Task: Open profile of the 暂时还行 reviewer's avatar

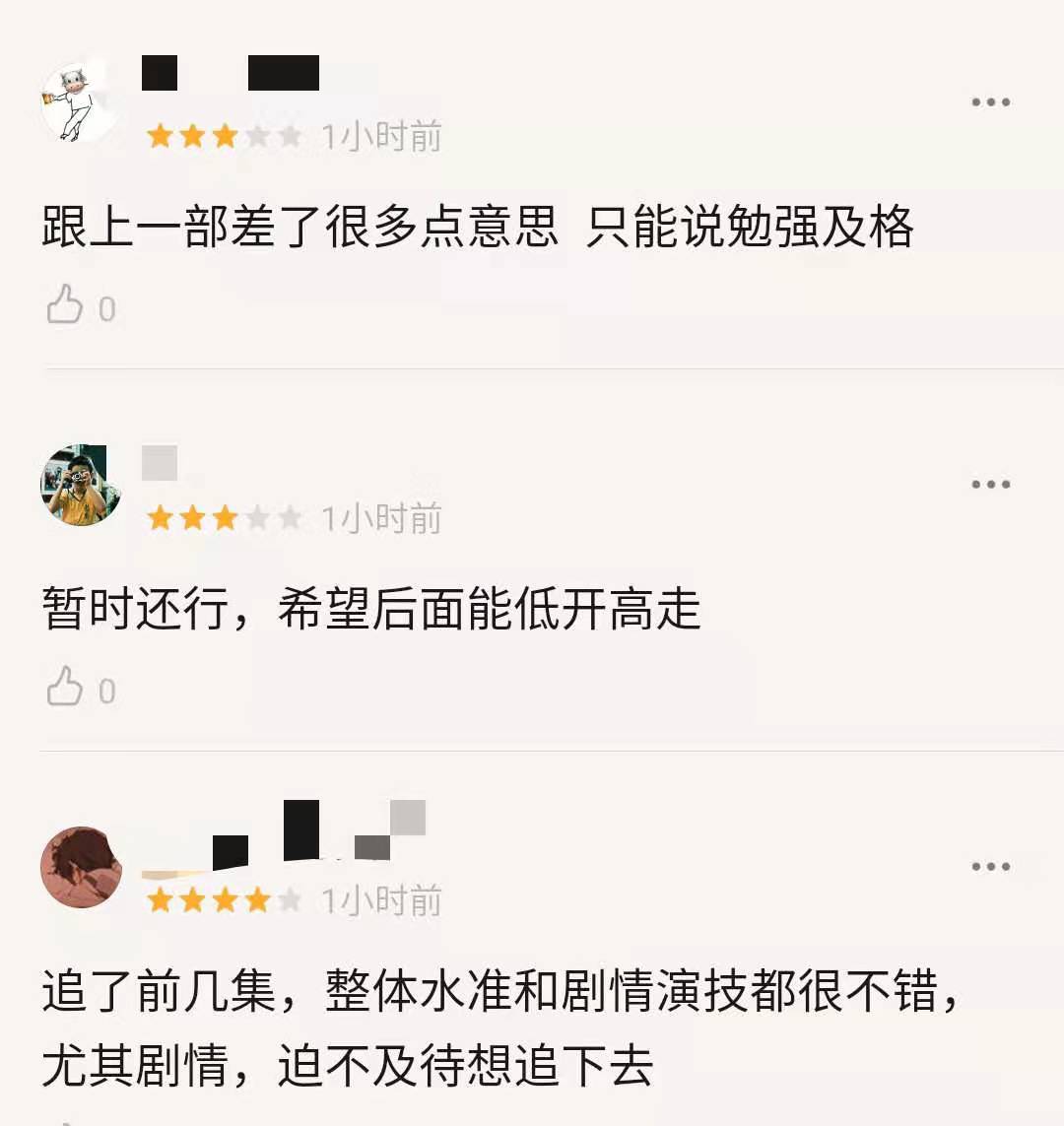Action: (80, 485)
